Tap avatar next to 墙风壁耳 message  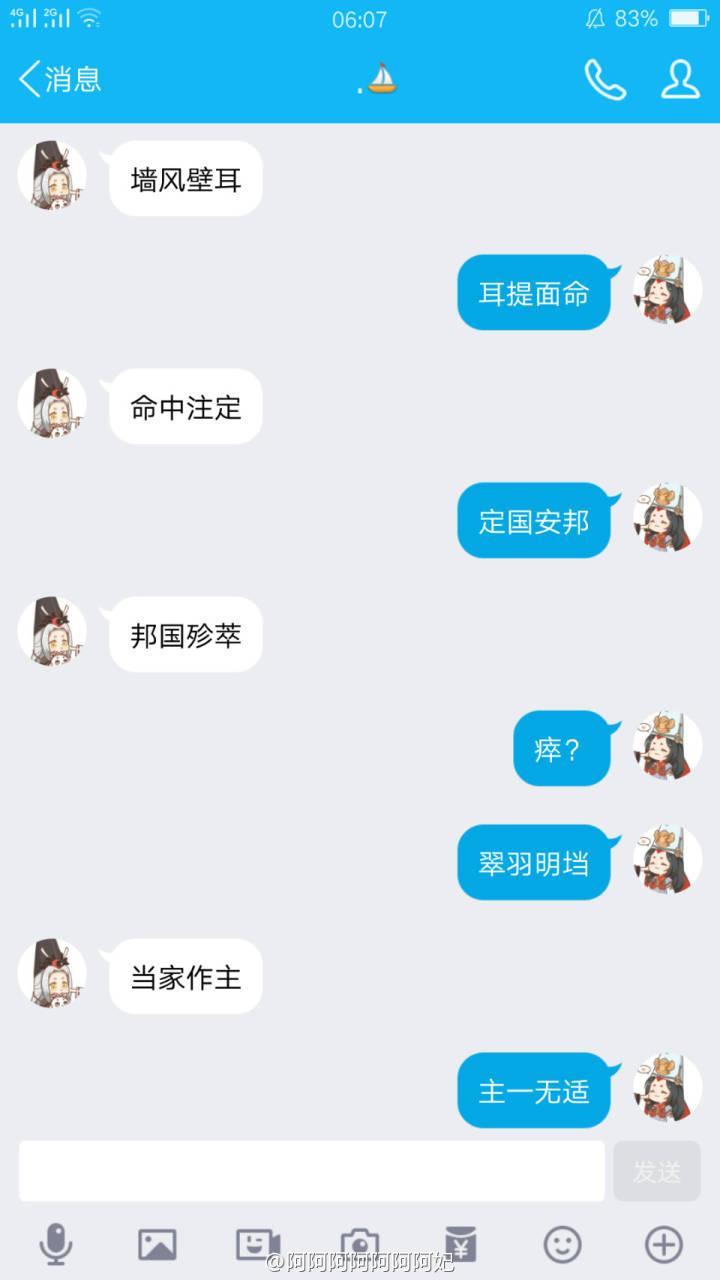coord(52,177)
